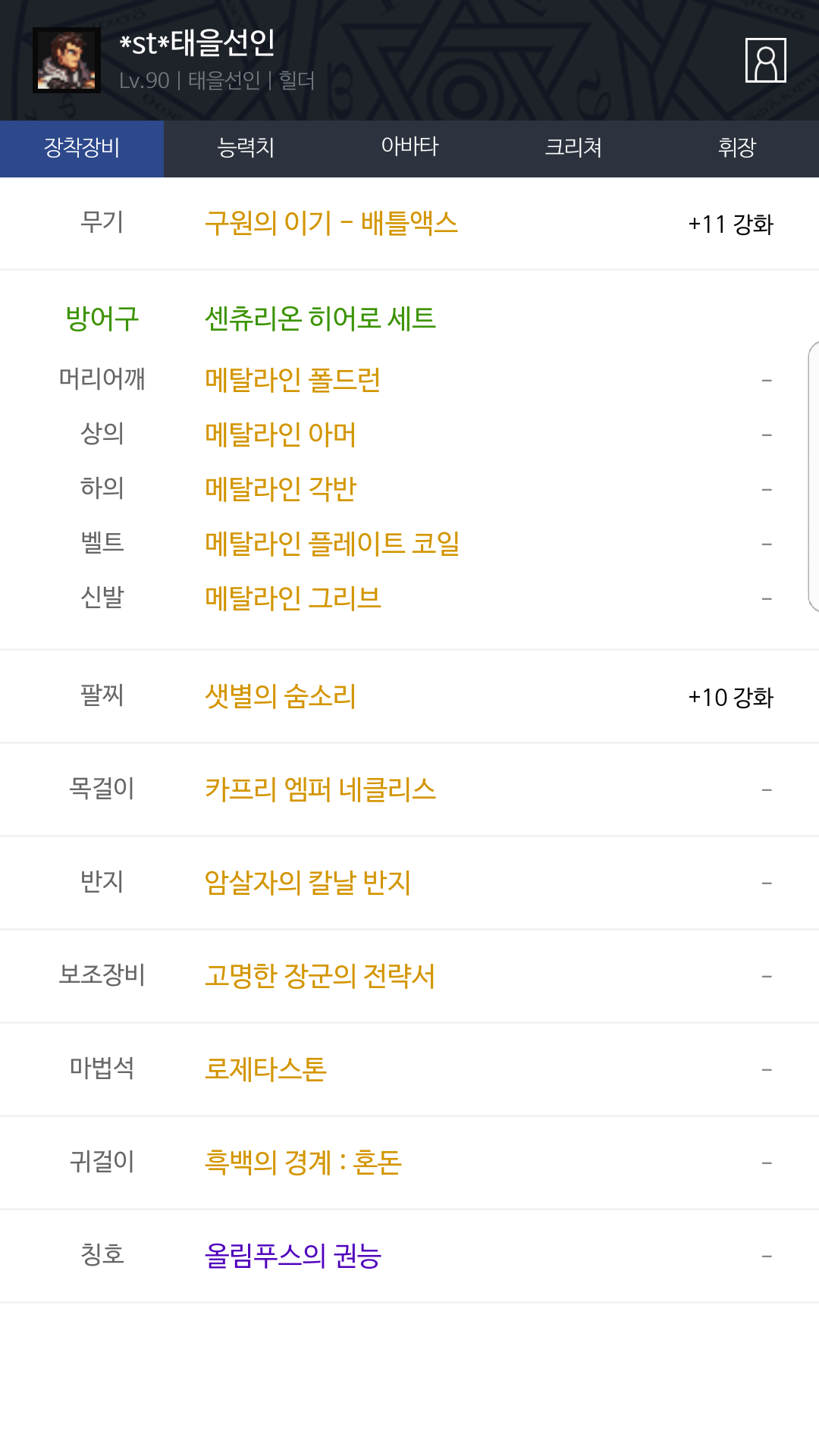Open bracelet 샛별의 숨소리
819x1456 pixels.
[281, 695]
